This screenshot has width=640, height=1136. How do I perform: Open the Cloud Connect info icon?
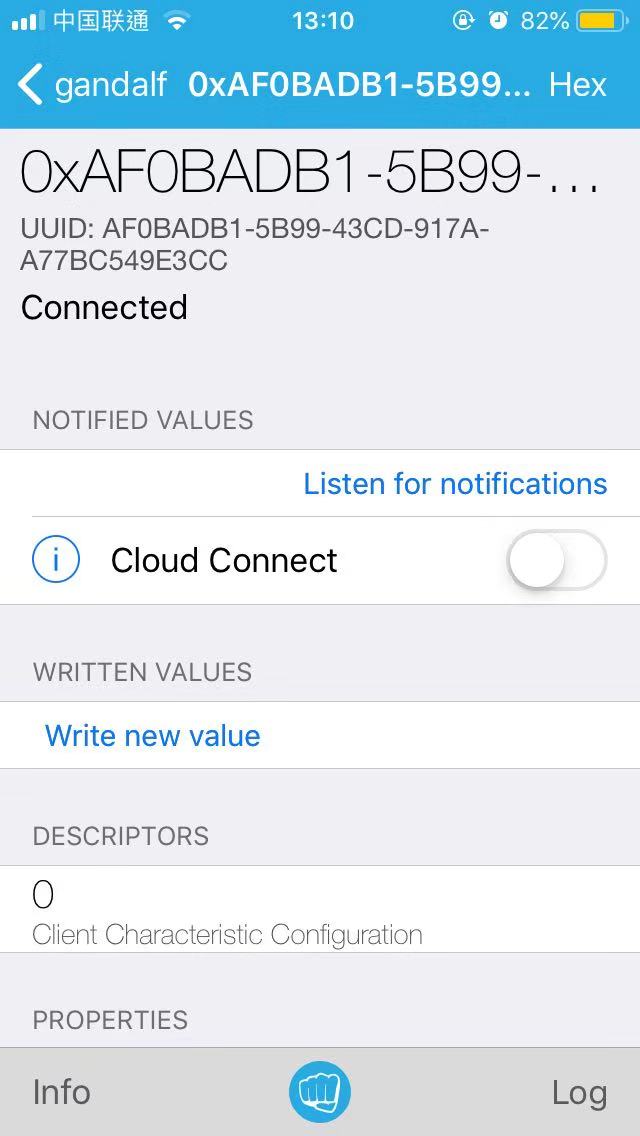56,560
